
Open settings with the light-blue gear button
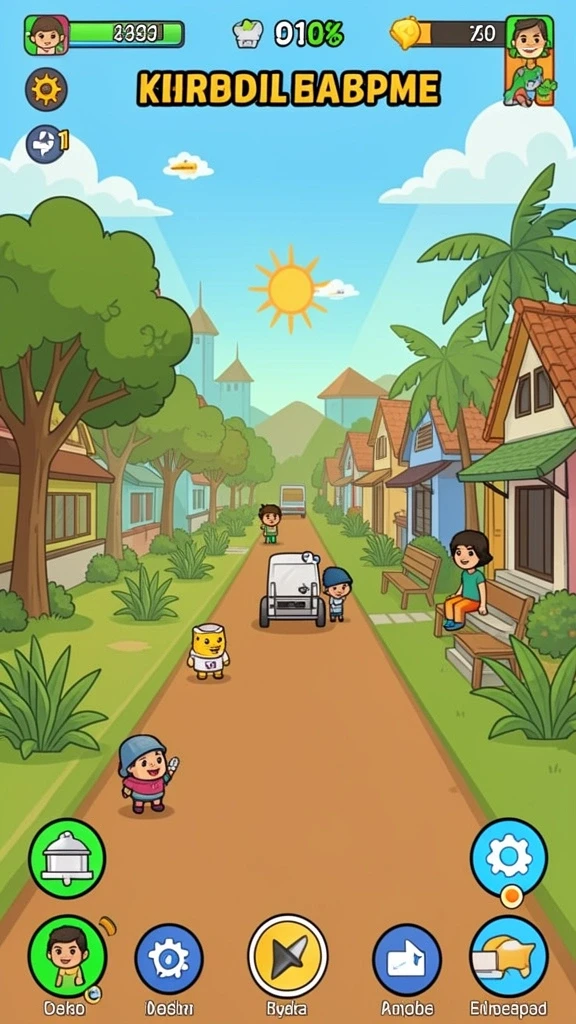[509, 857]
